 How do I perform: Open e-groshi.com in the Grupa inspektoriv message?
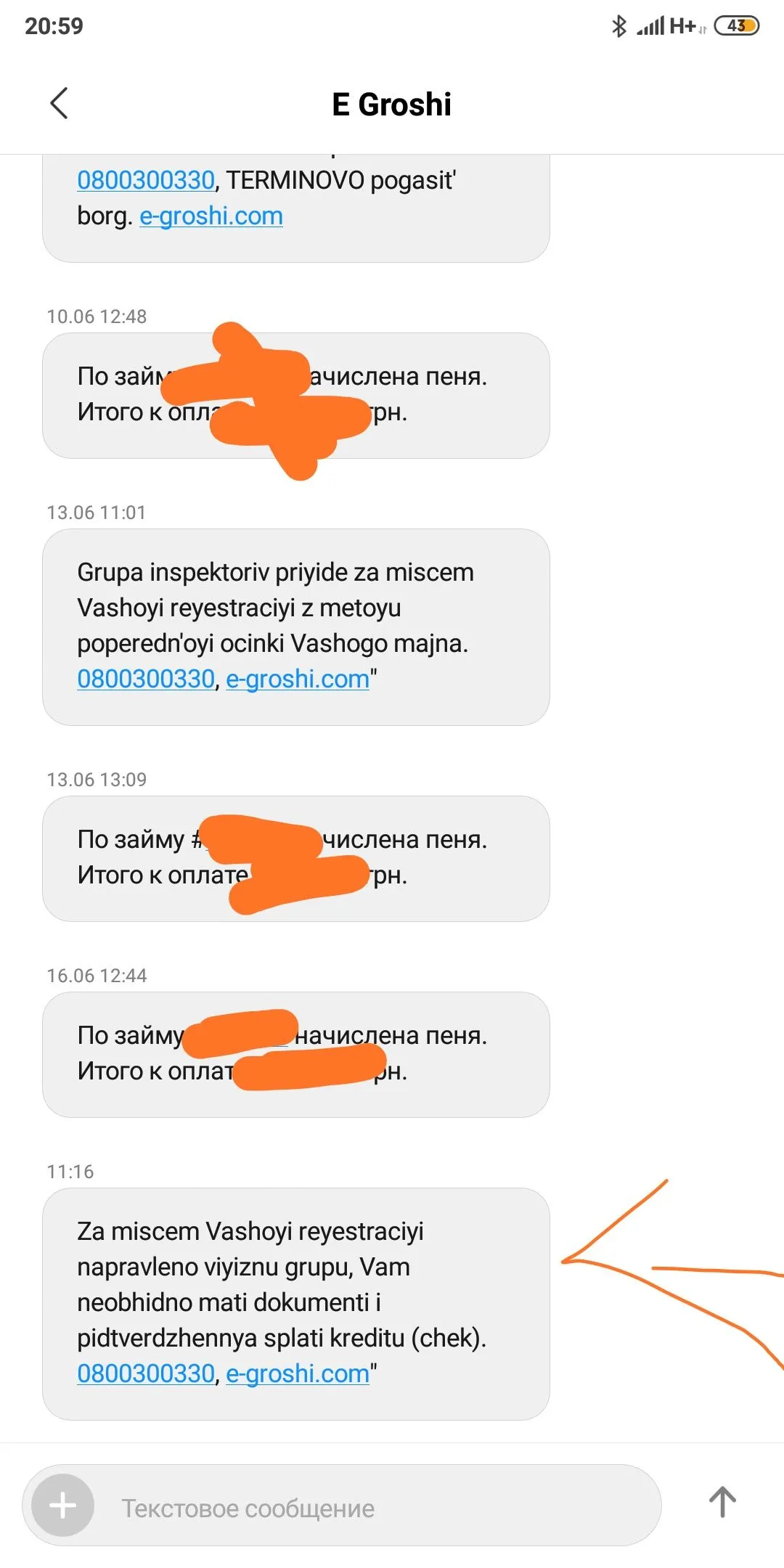pos(298,679)
